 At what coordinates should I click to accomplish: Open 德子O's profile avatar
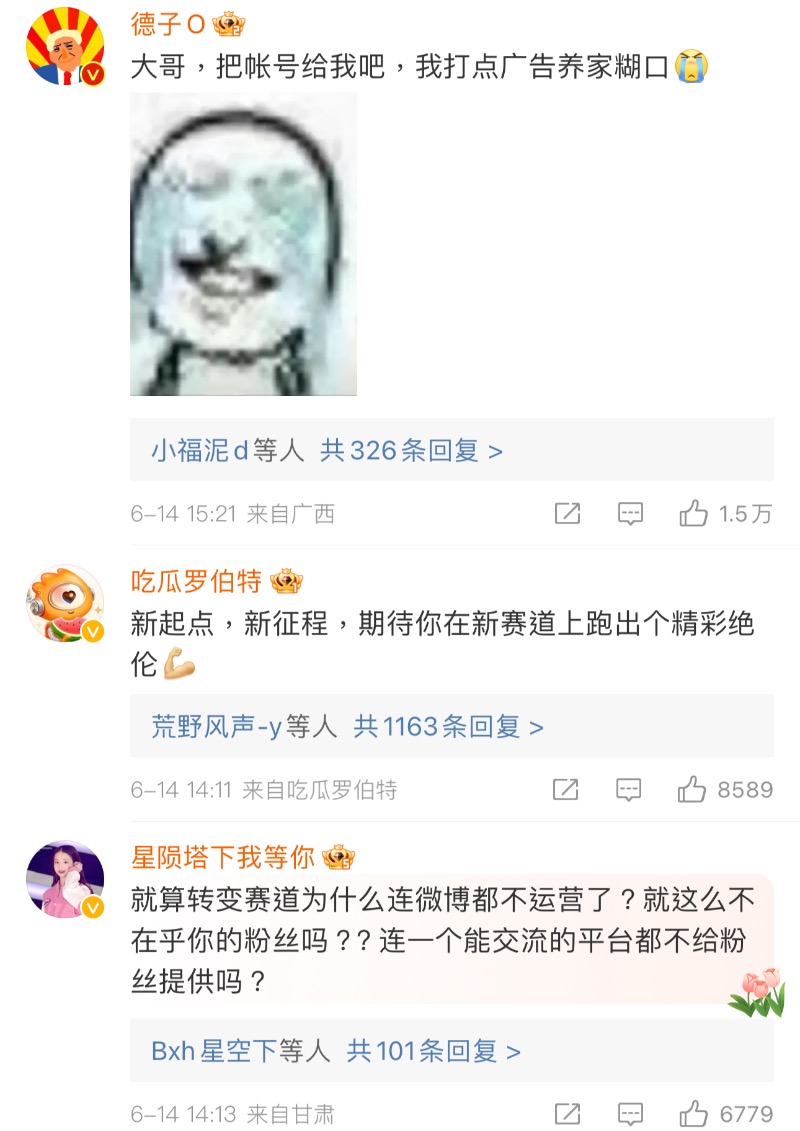click(x=65, y=46)
